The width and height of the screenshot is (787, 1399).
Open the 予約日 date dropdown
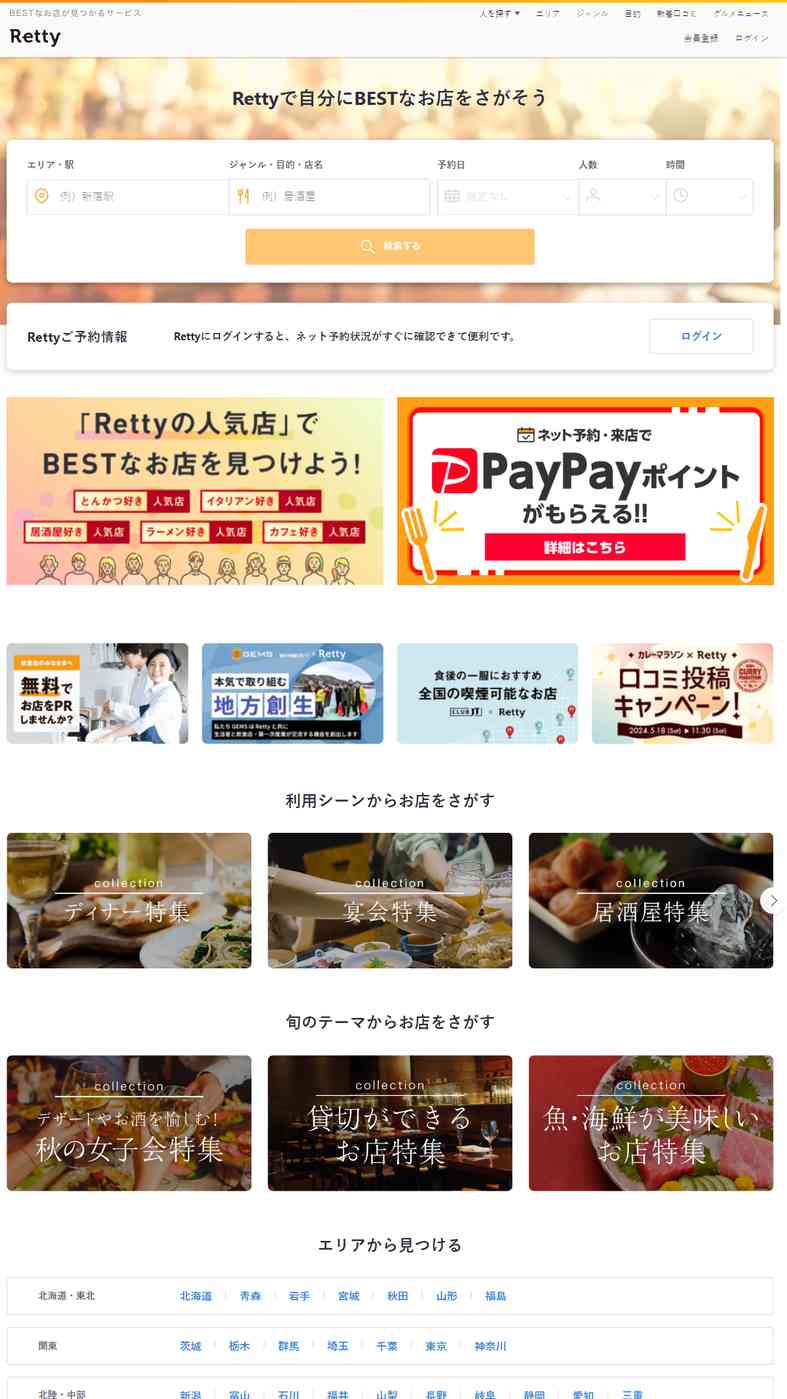tap(508, 197)
